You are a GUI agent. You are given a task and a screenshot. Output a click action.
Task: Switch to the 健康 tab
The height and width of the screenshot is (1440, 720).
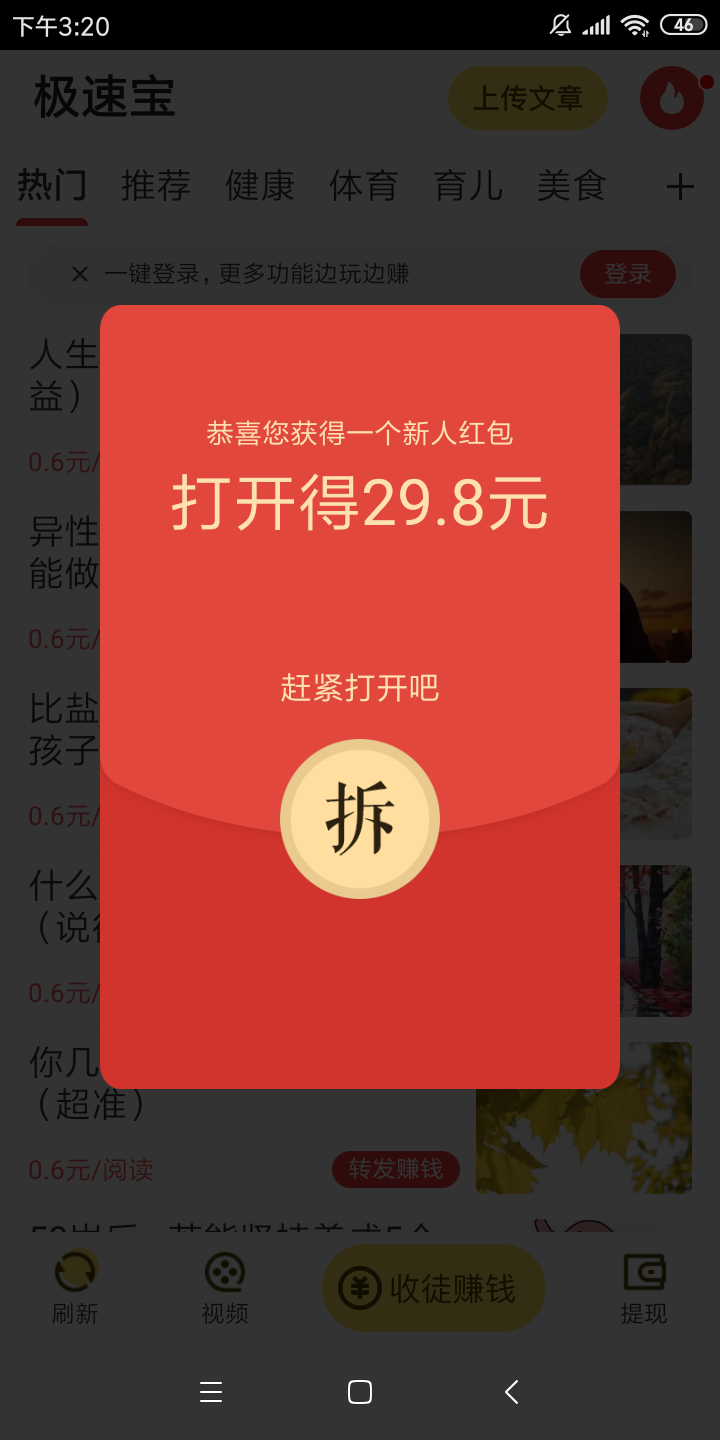[x=260, y=186]
